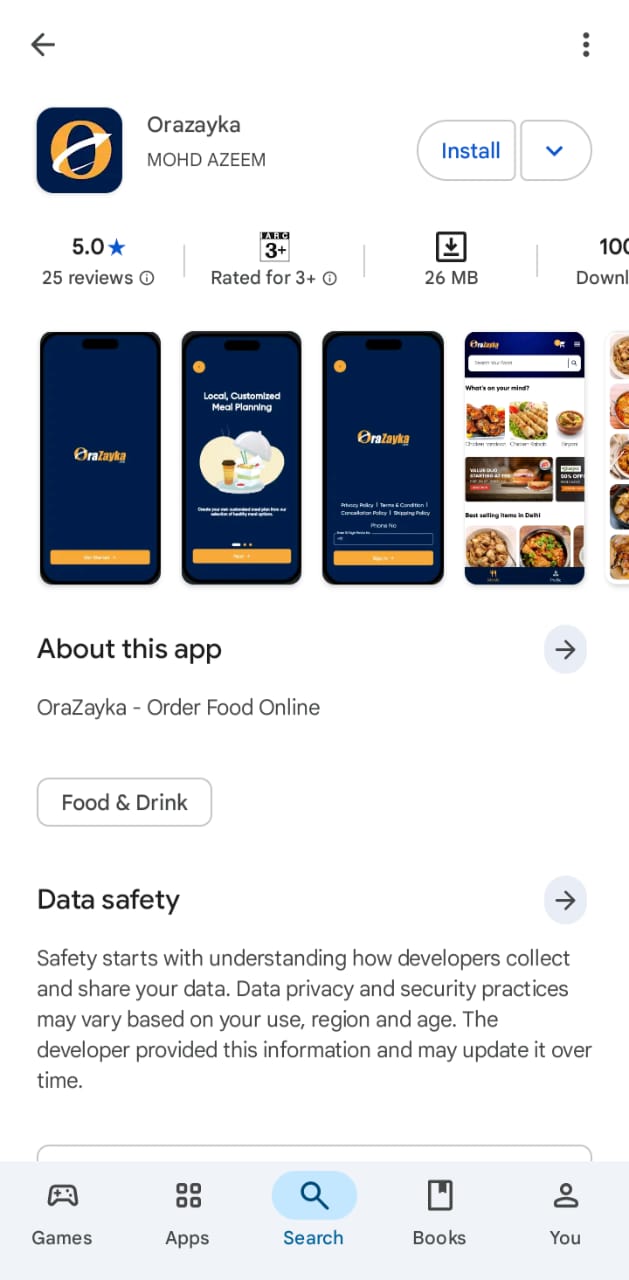
Task: View the 25 reviews rating info
Action: 98,278
